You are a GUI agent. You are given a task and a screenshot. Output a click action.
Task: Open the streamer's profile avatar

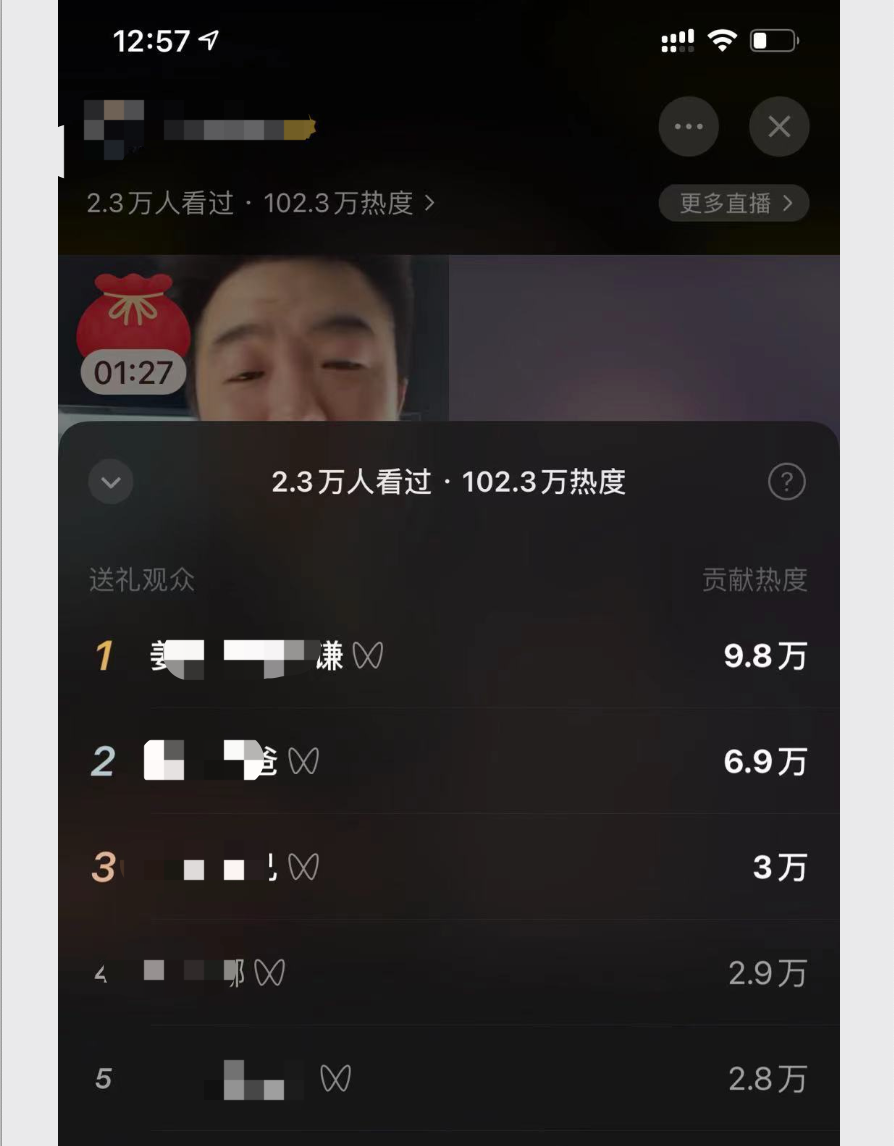112,125
